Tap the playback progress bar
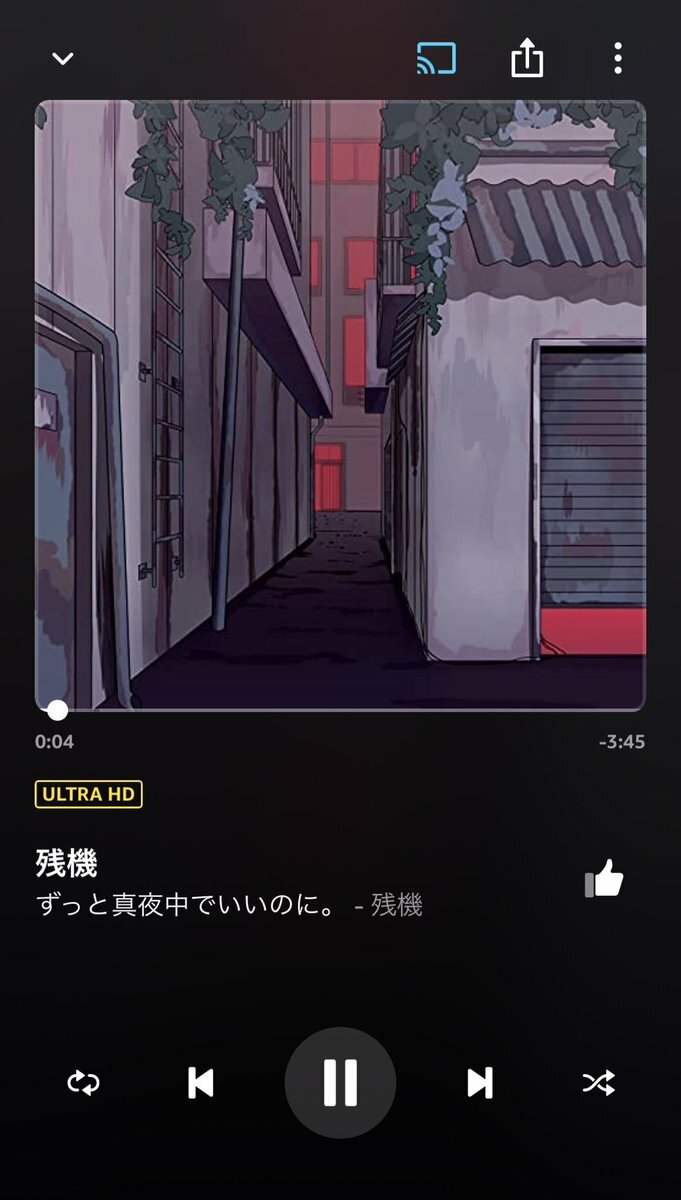This screenshot has width=681, height=1200. coord(340,710)
